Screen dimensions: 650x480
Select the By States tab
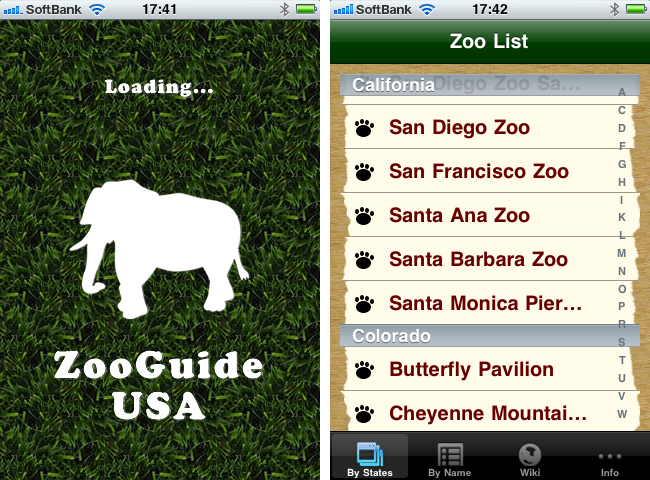369,458
